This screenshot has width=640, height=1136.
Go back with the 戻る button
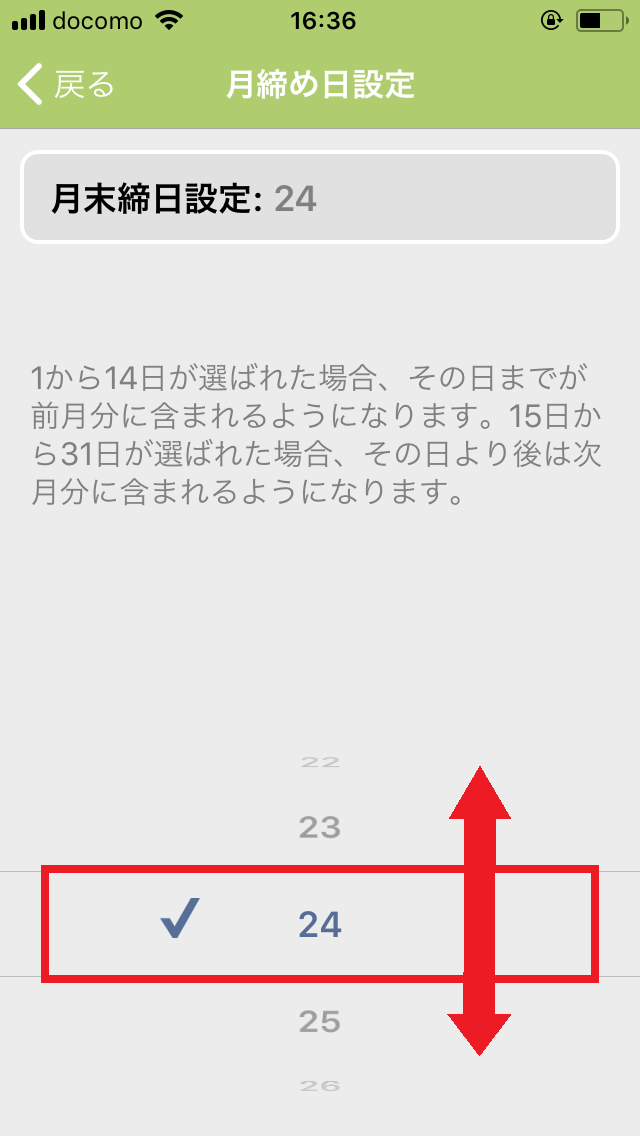(68, 85)
